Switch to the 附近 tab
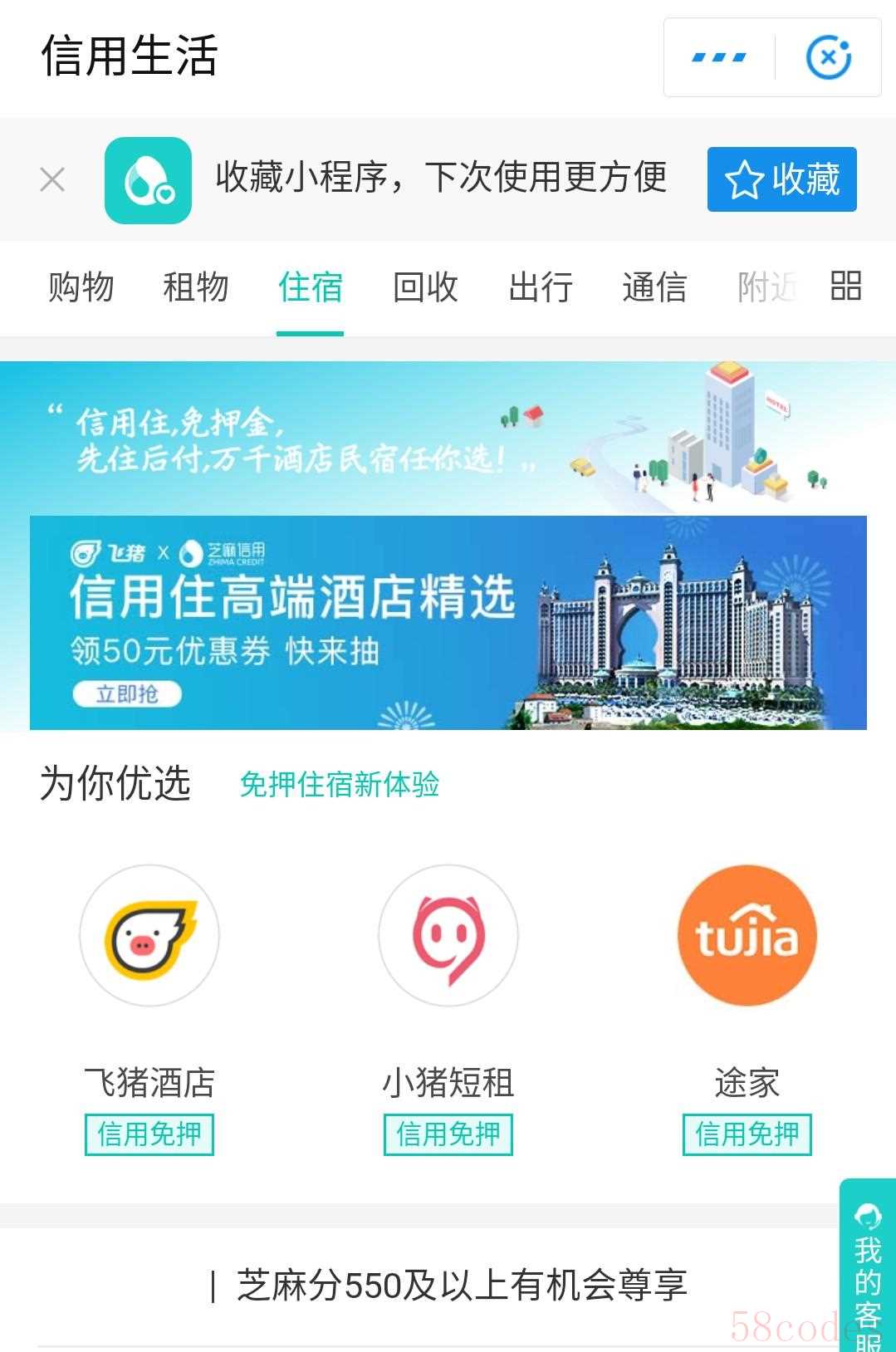Viewport: 896px width, 1352px height. pyautogui.click(x=766, y=287)
